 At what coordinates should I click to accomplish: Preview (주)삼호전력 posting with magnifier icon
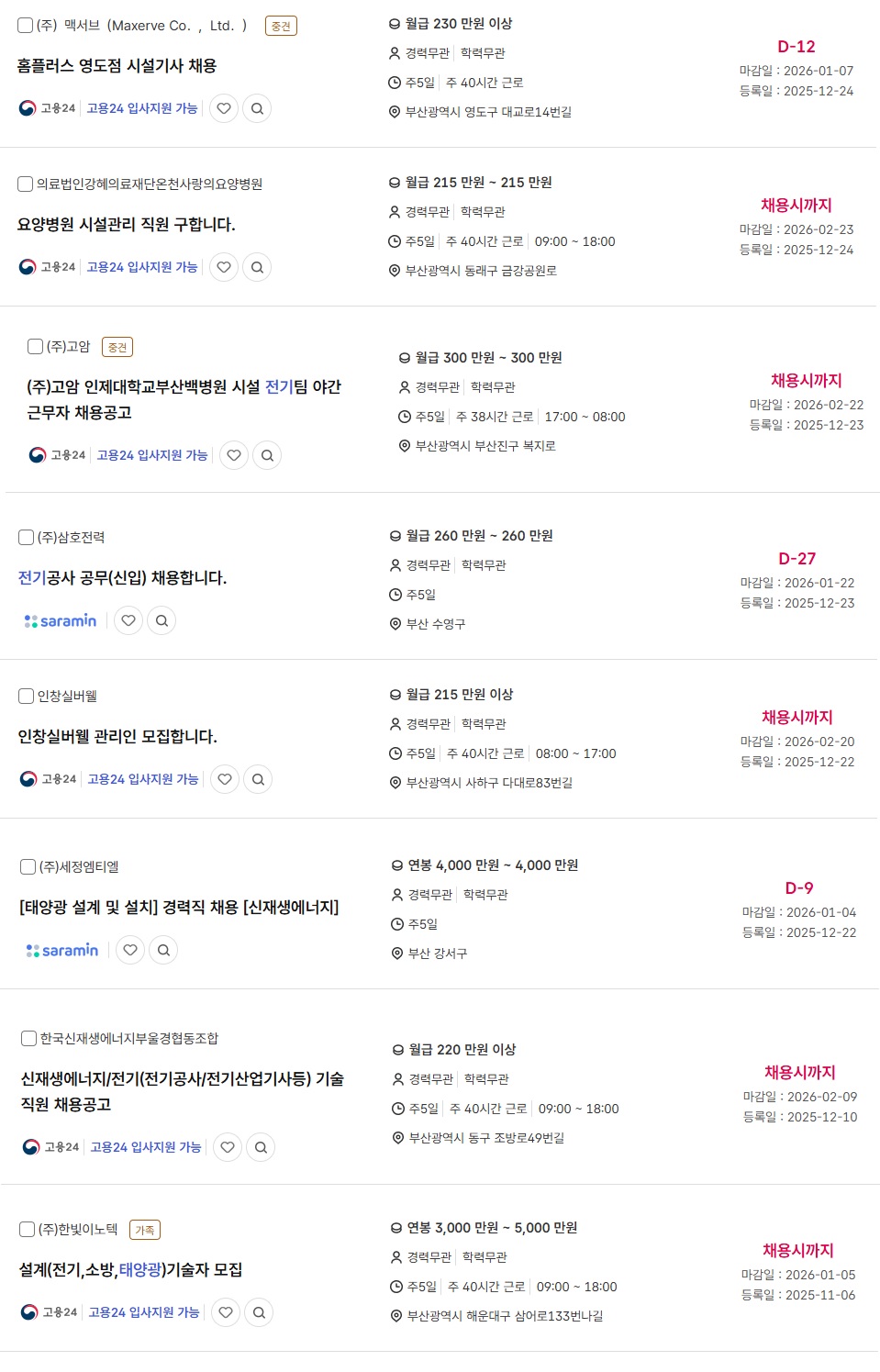click(x=162, y=620)
